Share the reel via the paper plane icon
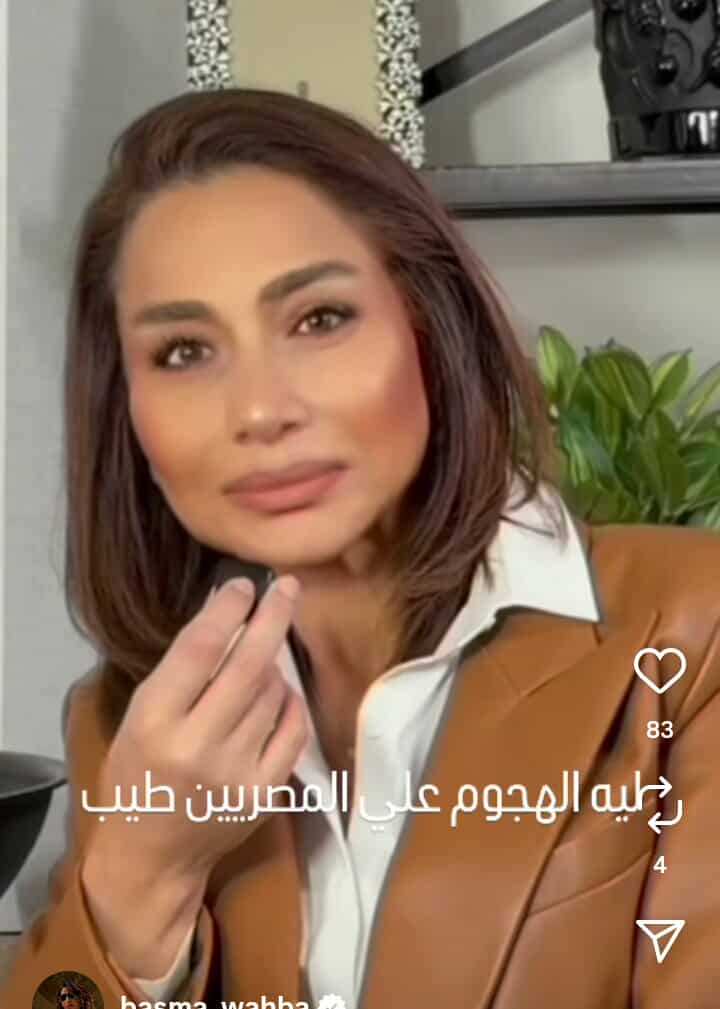This screenshot has width=720, height=1009. click(x=660, y=940)
